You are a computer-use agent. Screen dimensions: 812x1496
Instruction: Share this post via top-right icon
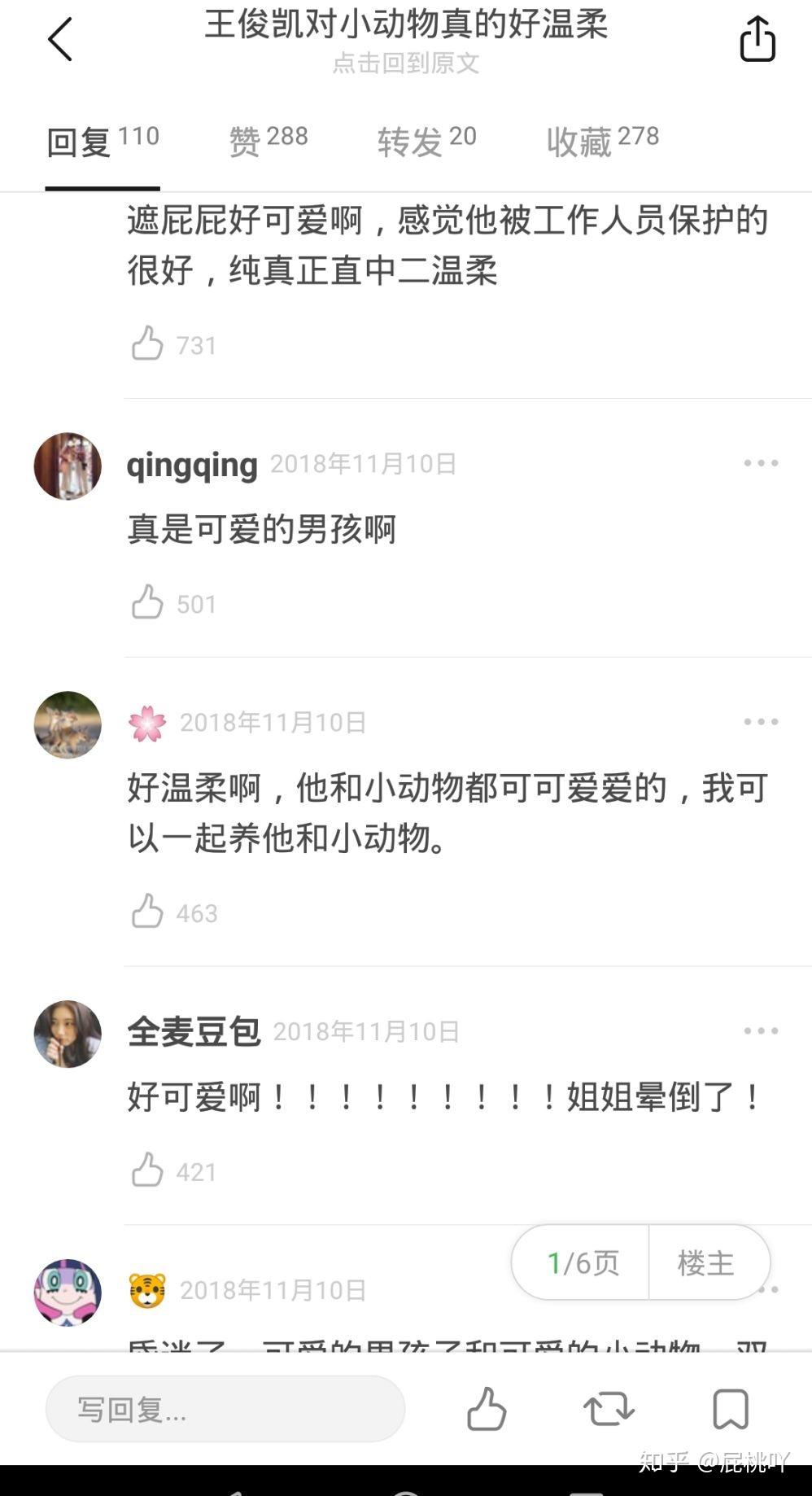[x=757, y=39]
